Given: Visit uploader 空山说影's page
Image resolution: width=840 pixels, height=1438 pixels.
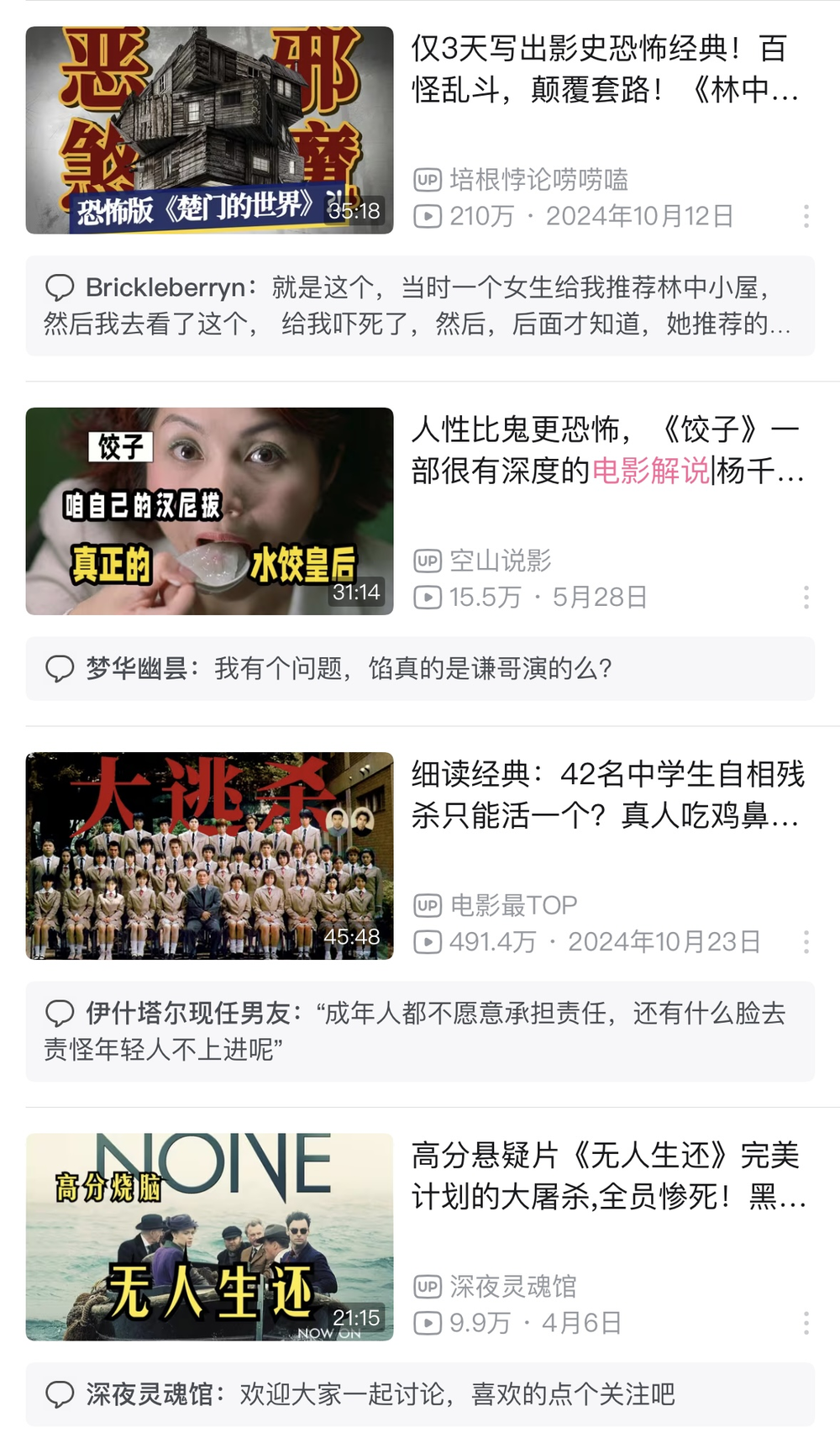Looking at the screenshot, I should point(500,561).
